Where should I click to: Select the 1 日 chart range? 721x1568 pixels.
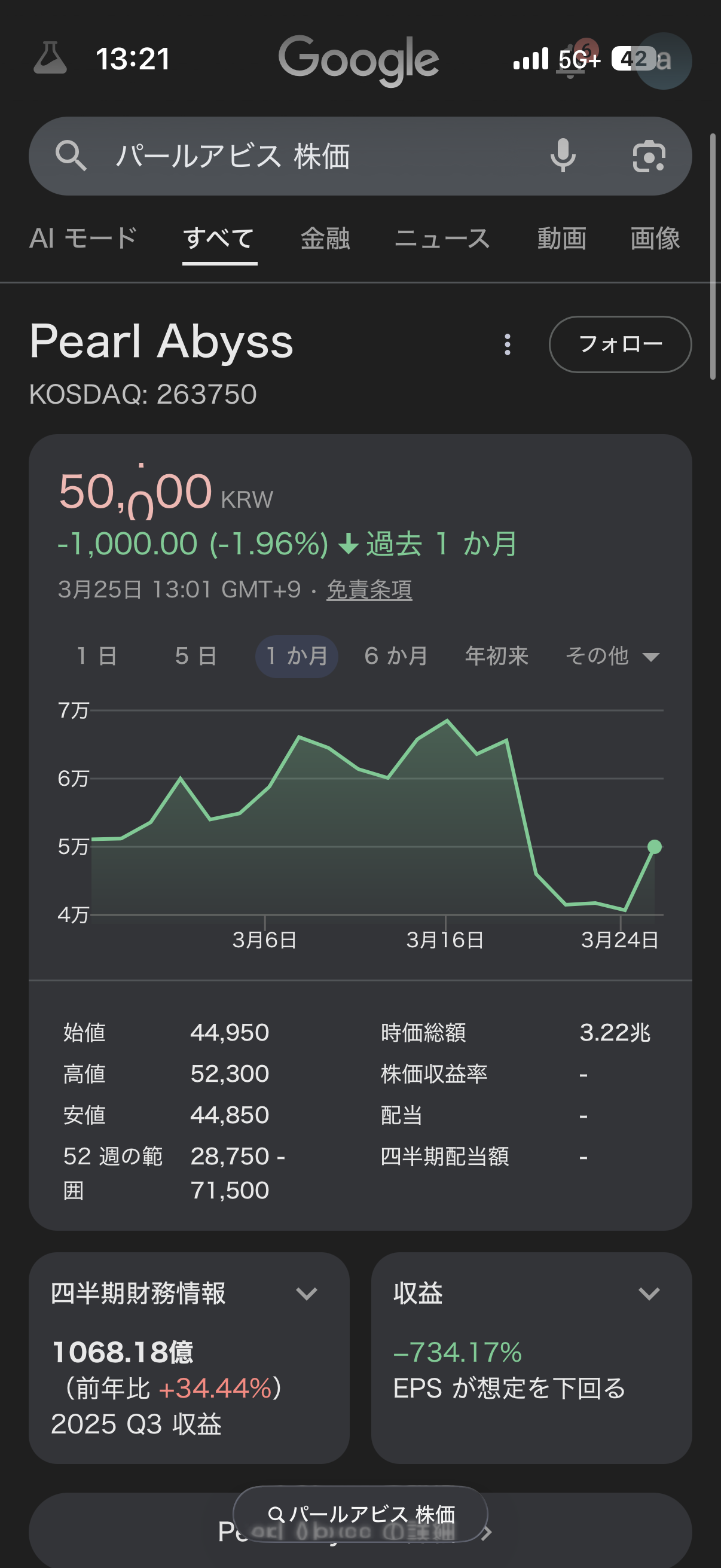pyautogui.click(x=97, y=656)
